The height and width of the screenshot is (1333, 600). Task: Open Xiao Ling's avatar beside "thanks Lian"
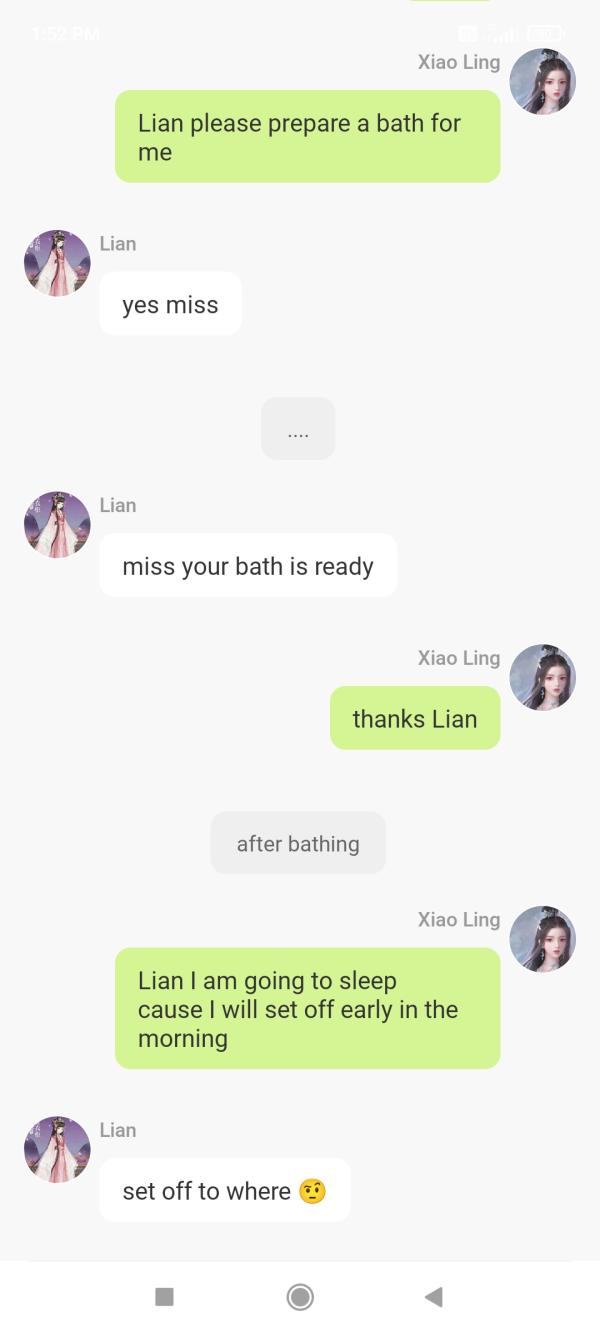pyautogui.click(x=542, y=677)
